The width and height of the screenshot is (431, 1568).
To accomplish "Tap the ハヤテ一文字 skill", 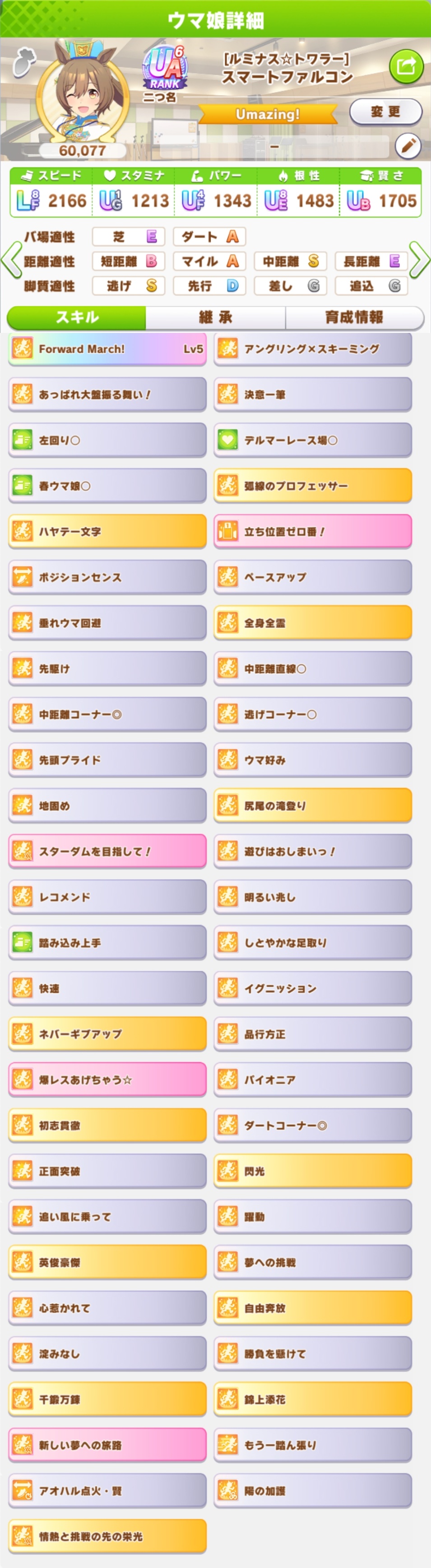I will point(107,531).
